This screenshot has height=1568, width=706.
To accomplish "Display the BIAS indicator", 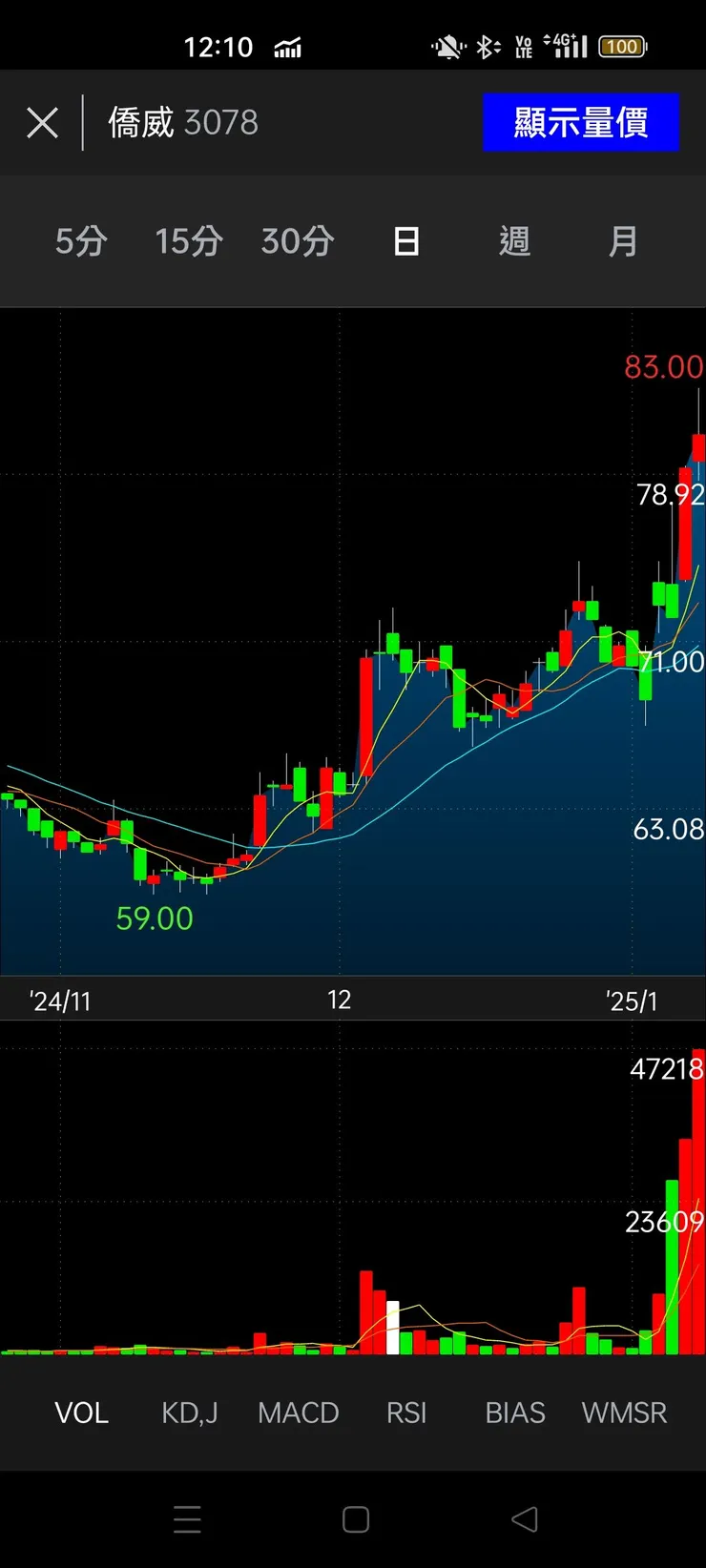I will 514,1413.
